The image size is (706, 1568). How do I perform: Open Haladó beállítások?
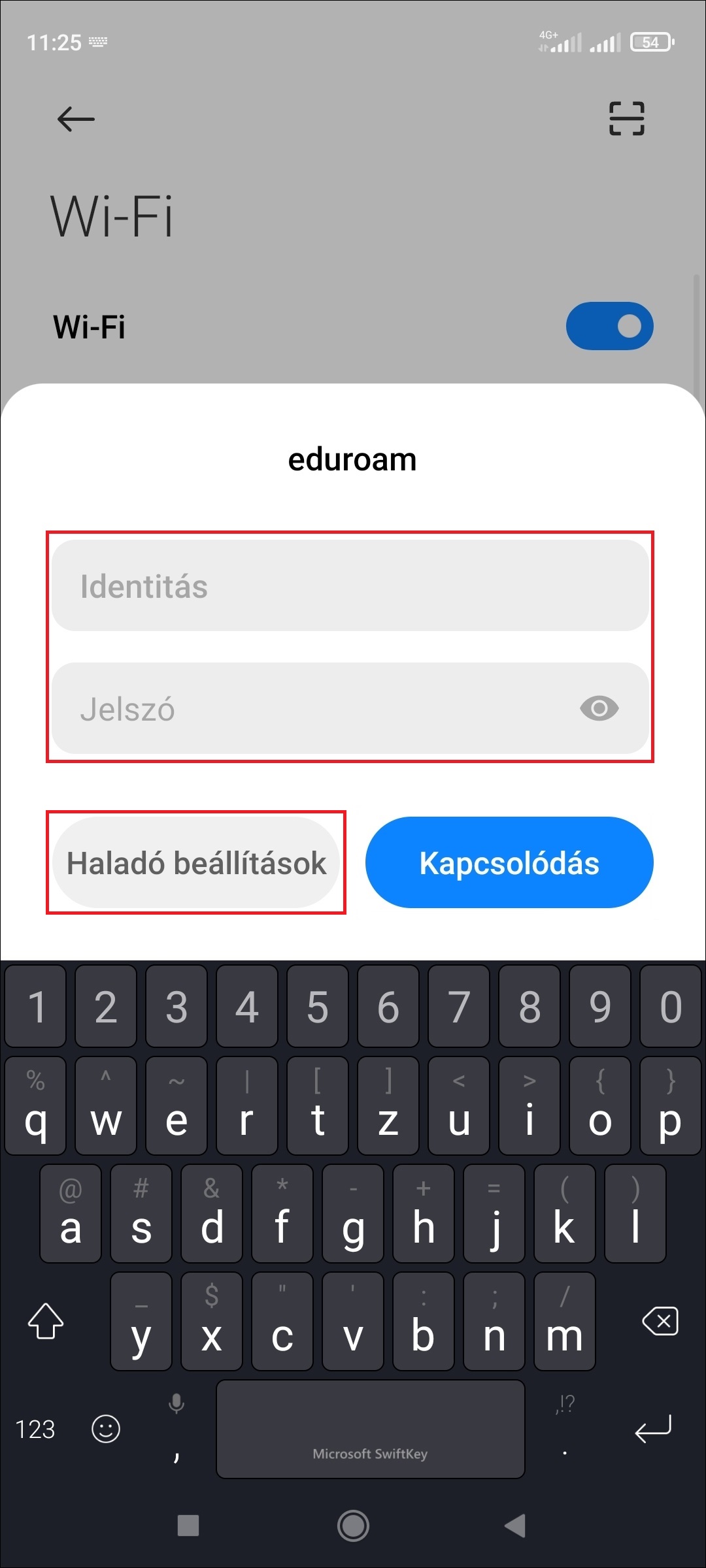pos(196,862)
